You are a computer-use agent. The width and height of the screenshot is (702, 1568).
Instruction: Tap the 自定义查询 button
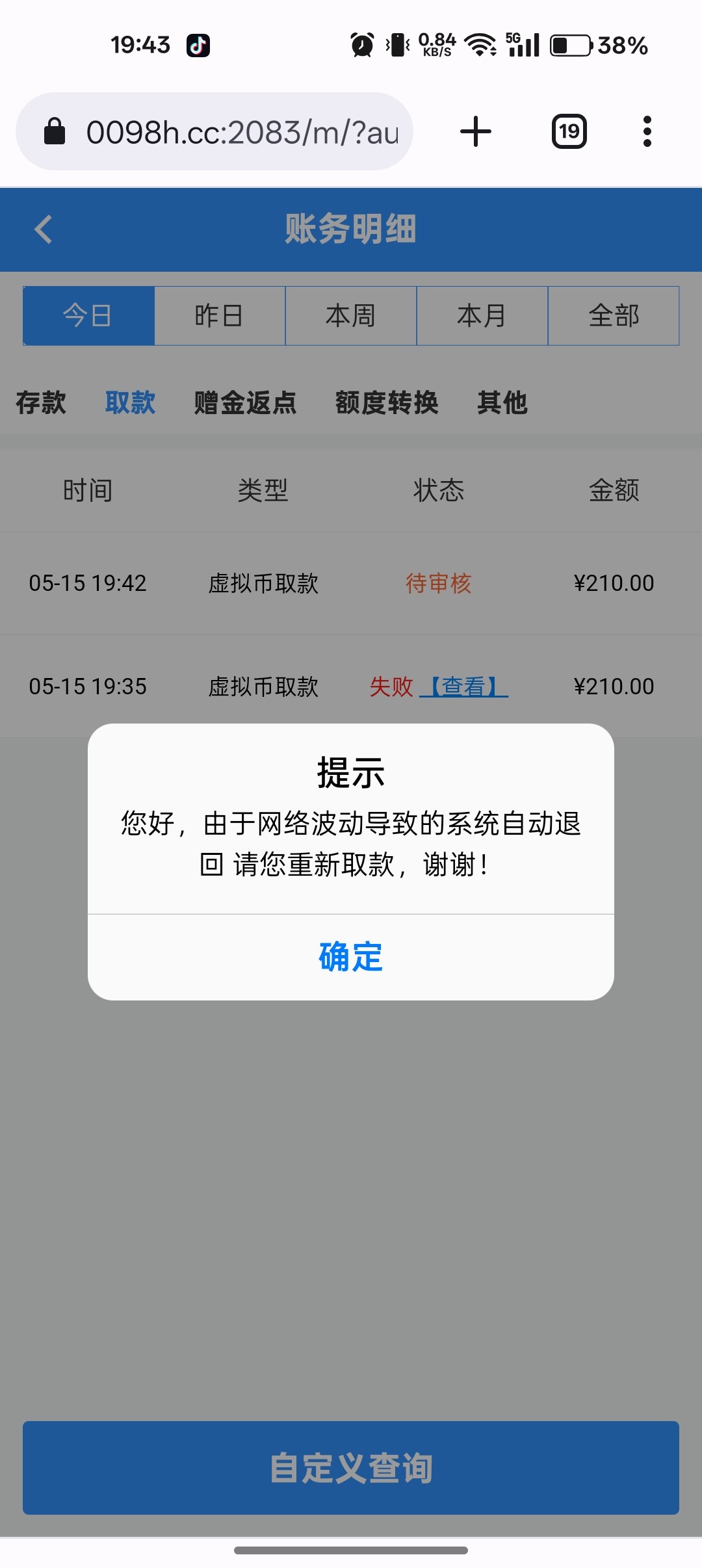pyautogui.click(x=351, y=1468)
